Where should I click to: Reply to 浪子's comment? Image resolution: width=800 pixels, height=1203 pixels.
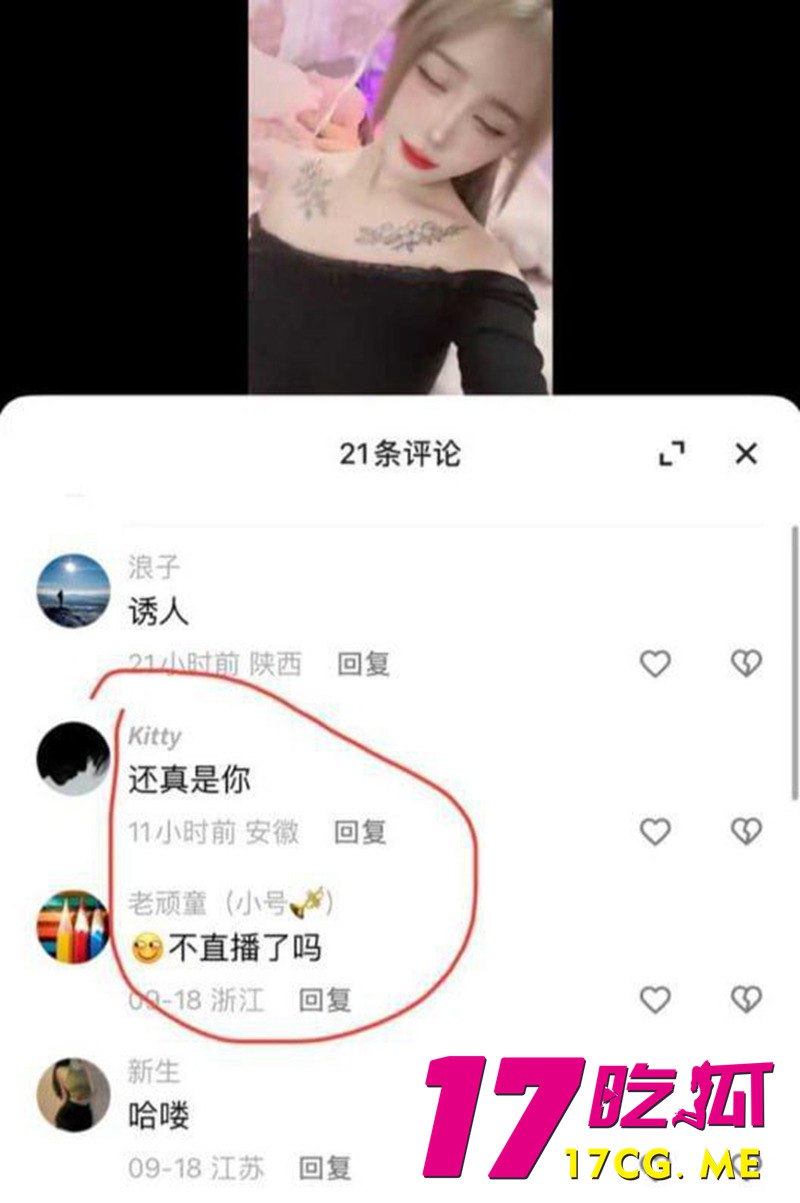tap(363, 663)
